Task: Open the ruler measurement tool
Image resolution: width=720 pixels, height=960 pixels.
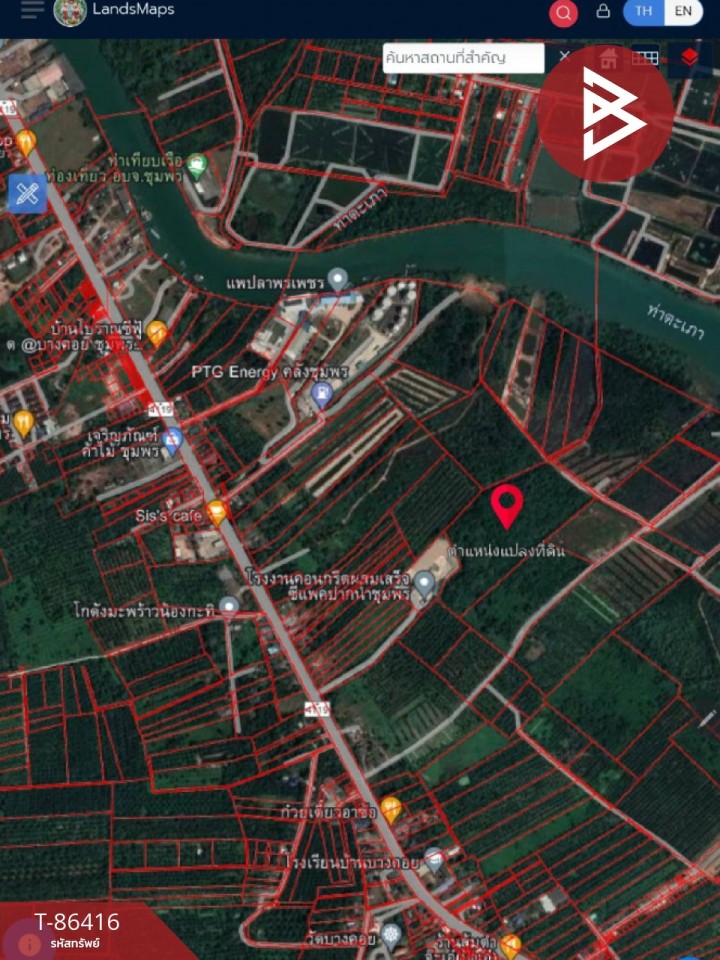Action: tap(27, 192)
